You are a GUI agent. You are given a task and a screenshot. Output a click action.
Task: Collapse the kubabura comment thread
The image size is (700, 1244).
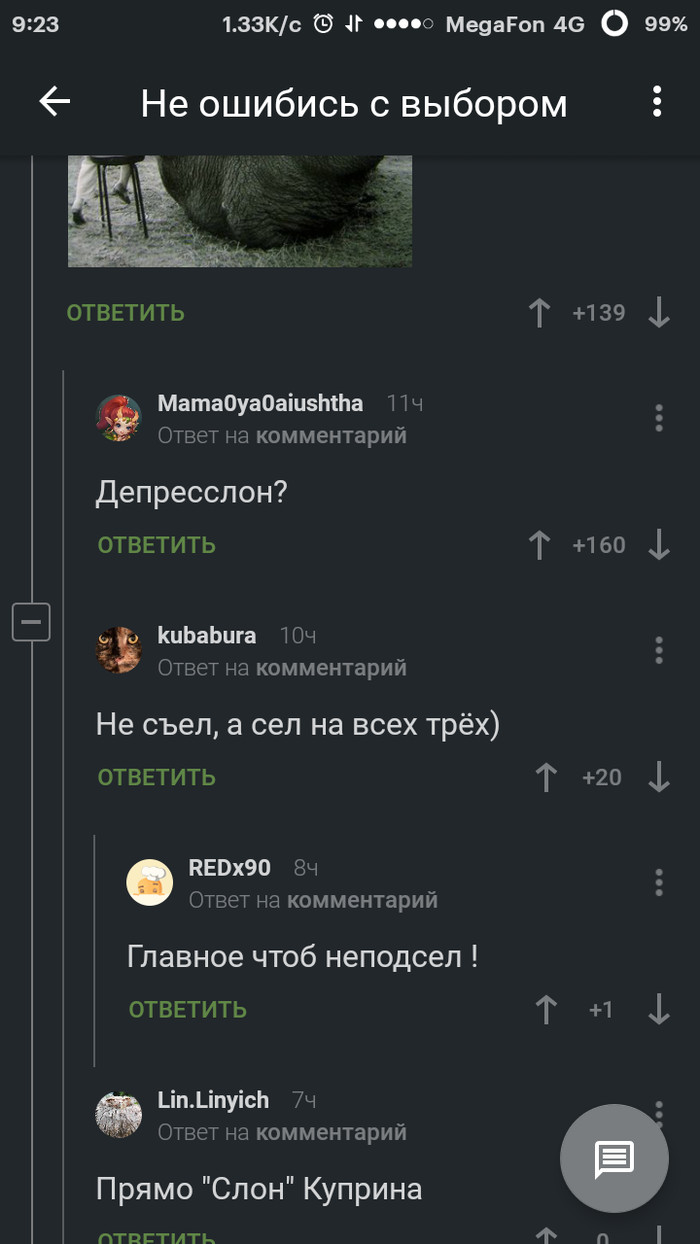(31, 623)
